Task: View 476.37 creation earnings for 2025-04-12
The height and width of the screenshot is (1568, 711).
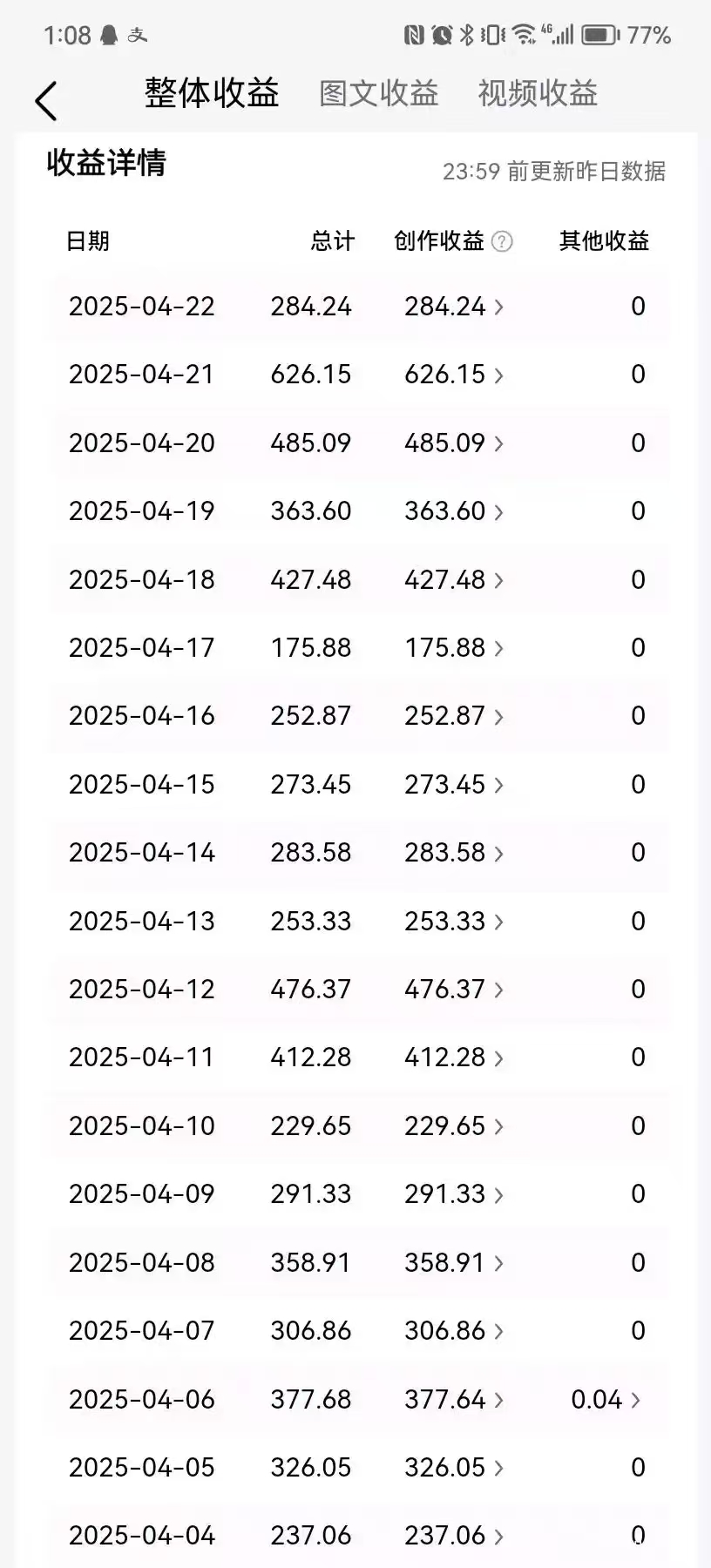Action: tap(454, 990)
